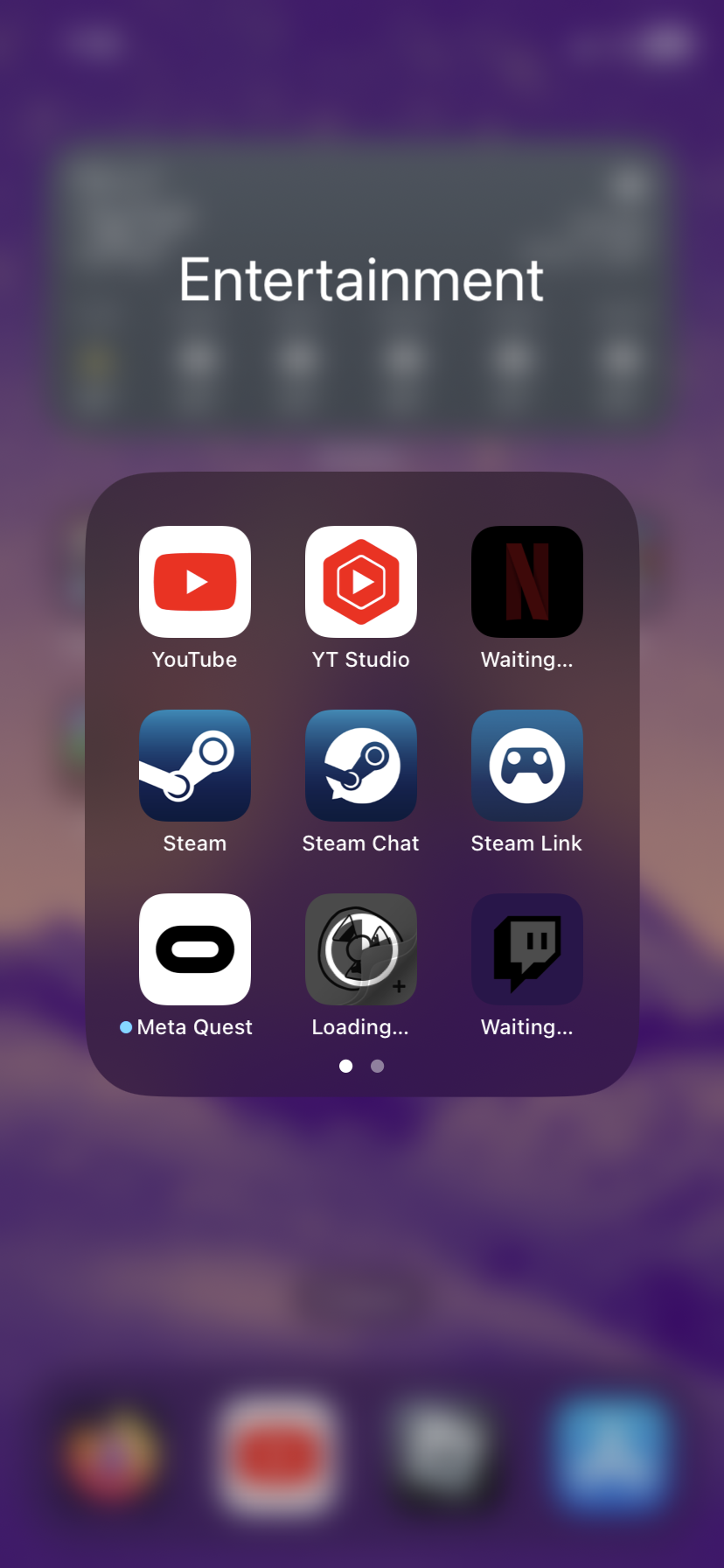Open the Steam app
This screenshot has height=1568, width=724.
click(195, 766)
